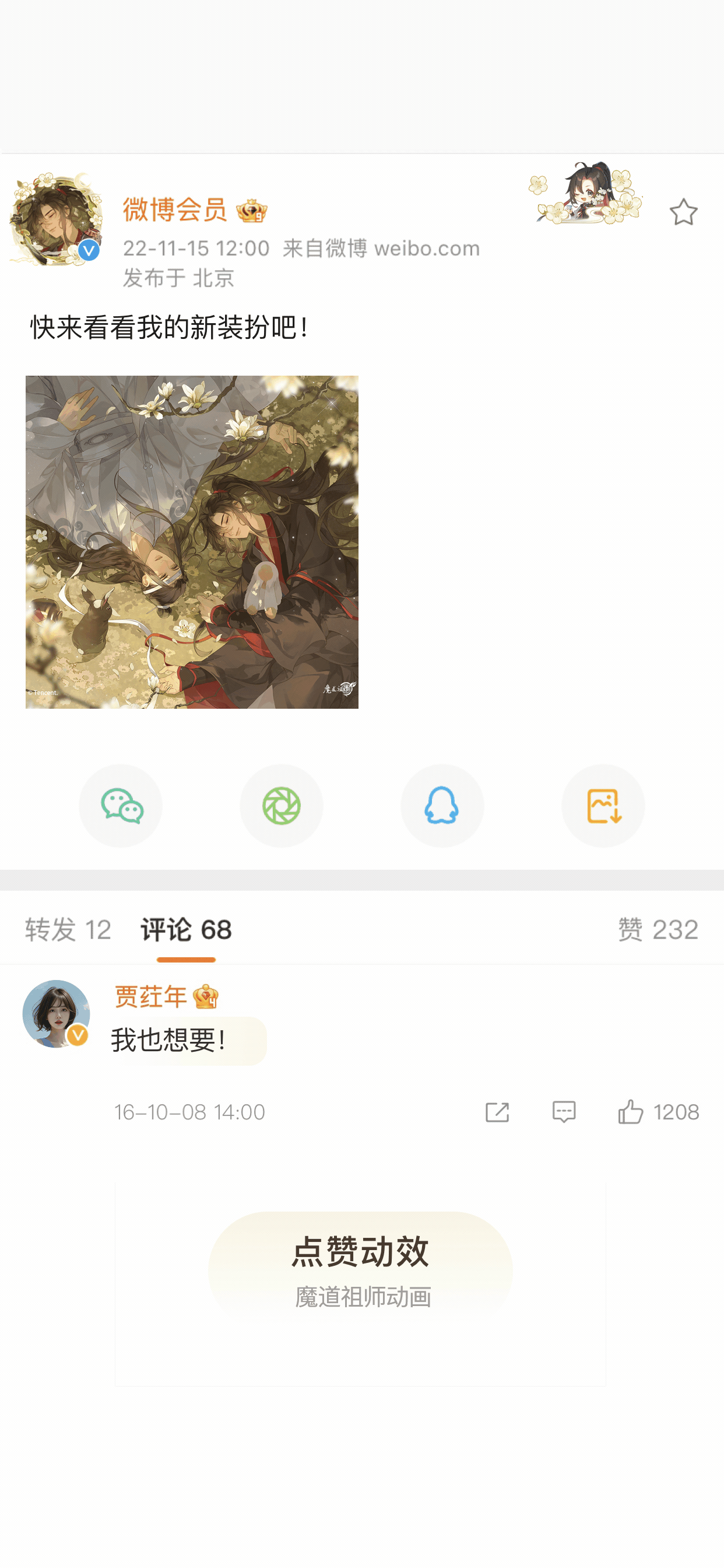
Task: Open the forward icon on 贾荮年's comment
Action: click(498, 1111)
